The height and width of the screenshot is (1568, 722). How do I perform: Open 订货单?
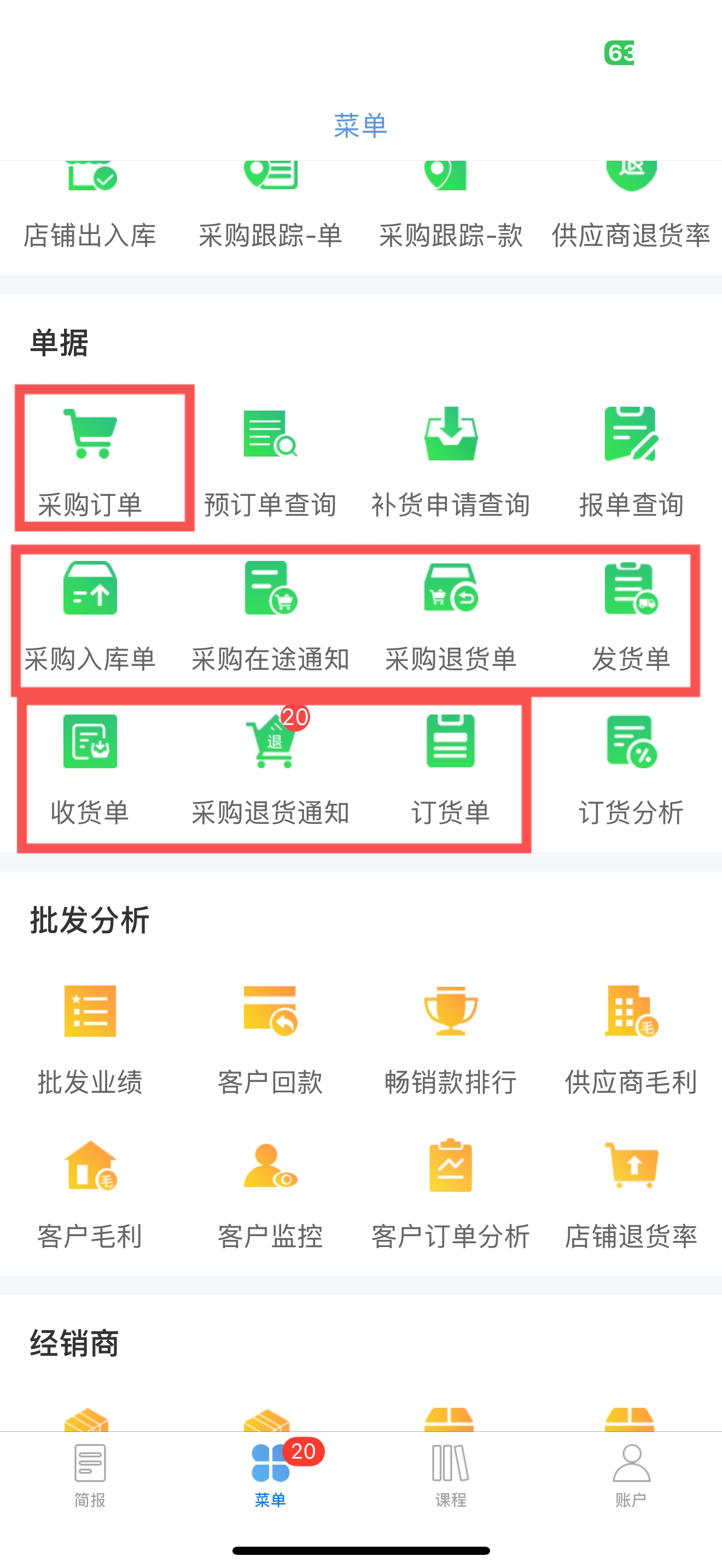coord(451,769)
